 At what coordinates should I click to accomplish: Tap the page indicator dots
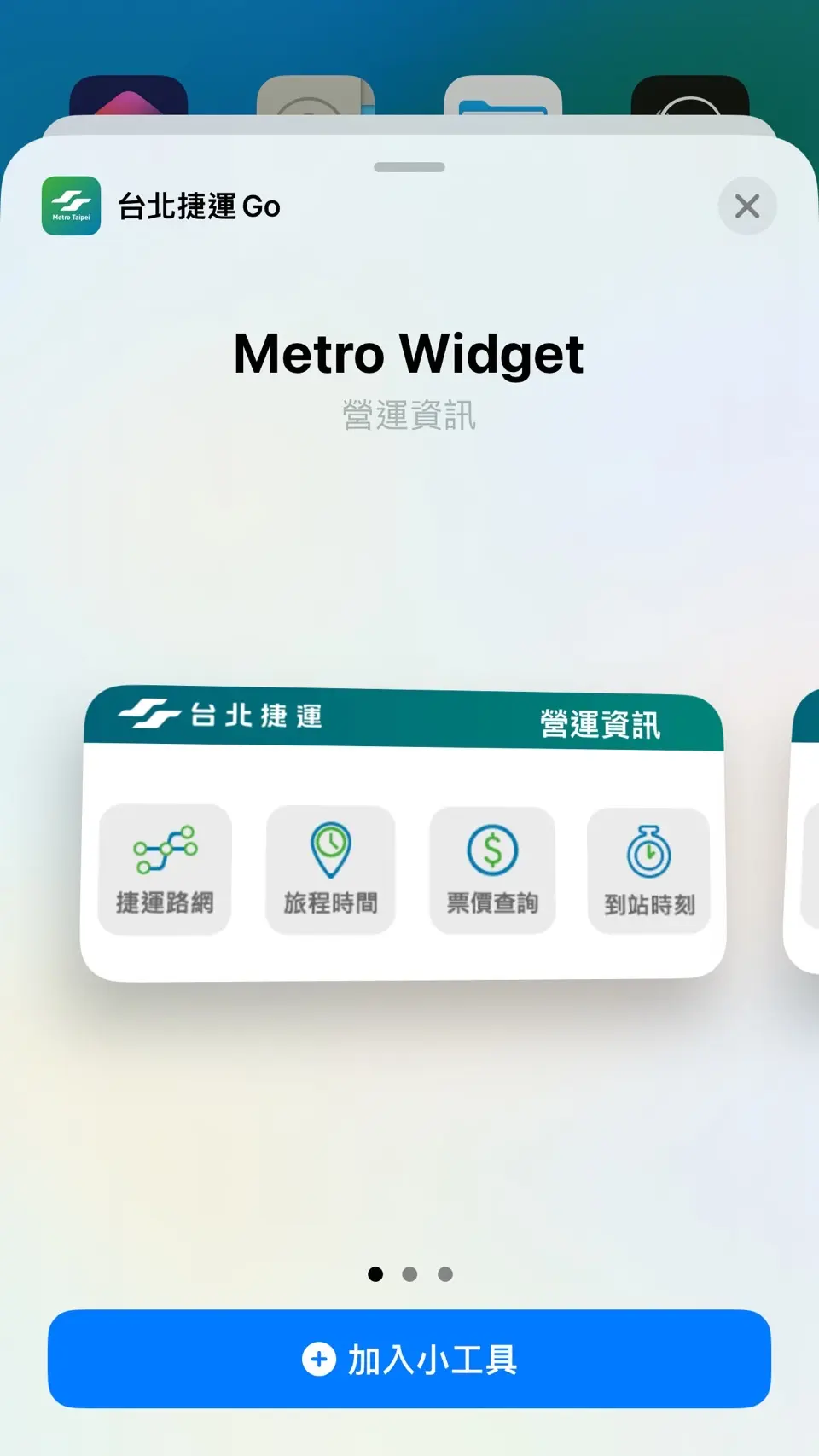(x=409, y=1274)
